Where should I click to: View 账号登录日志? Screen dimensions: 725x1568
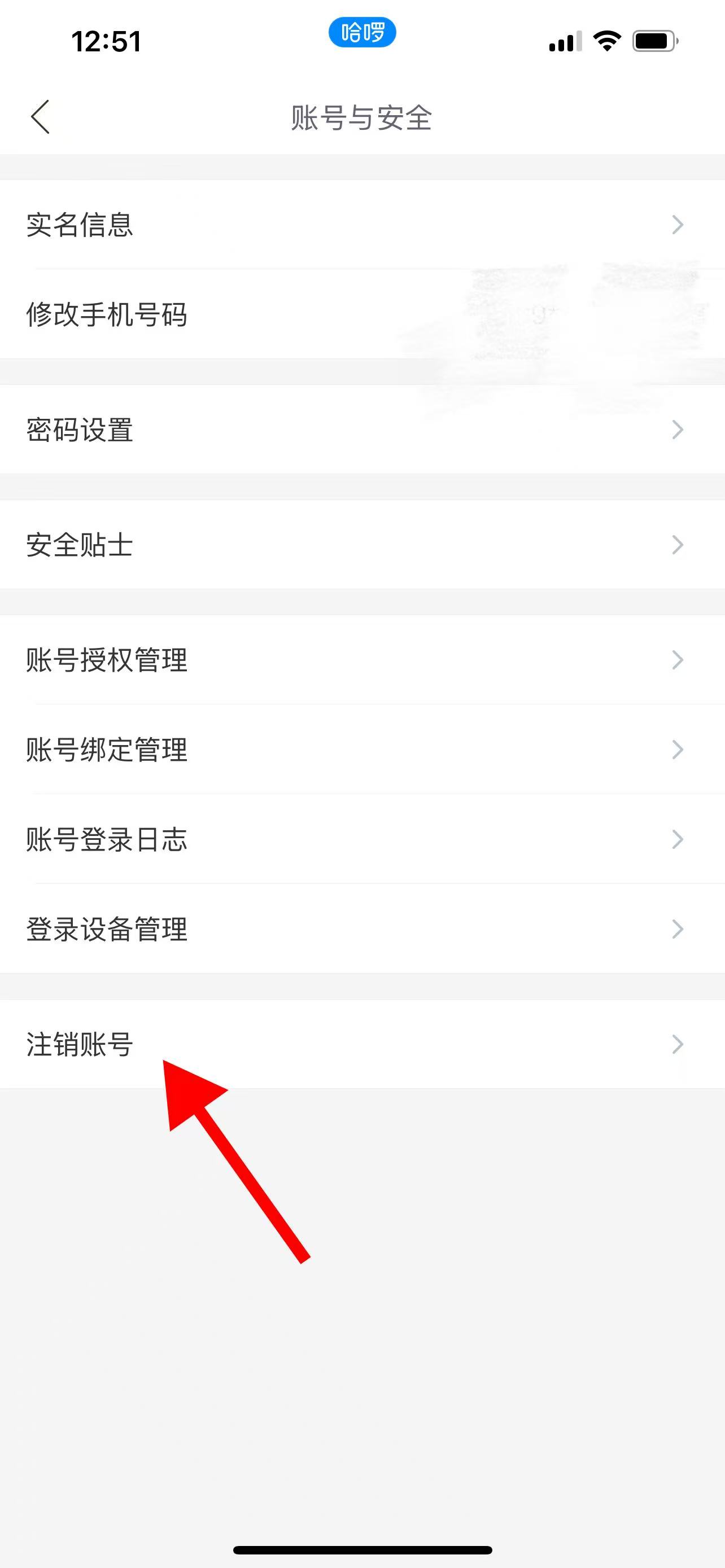(x=362, y=839)
